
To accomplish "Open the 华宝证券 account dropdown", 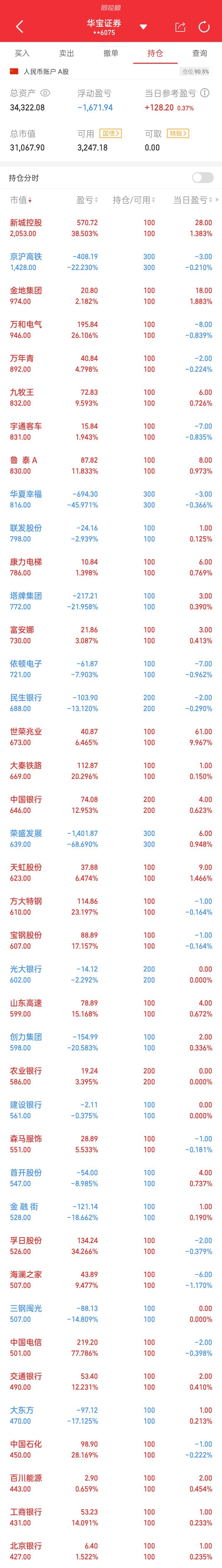I will [x=143, y=27].
